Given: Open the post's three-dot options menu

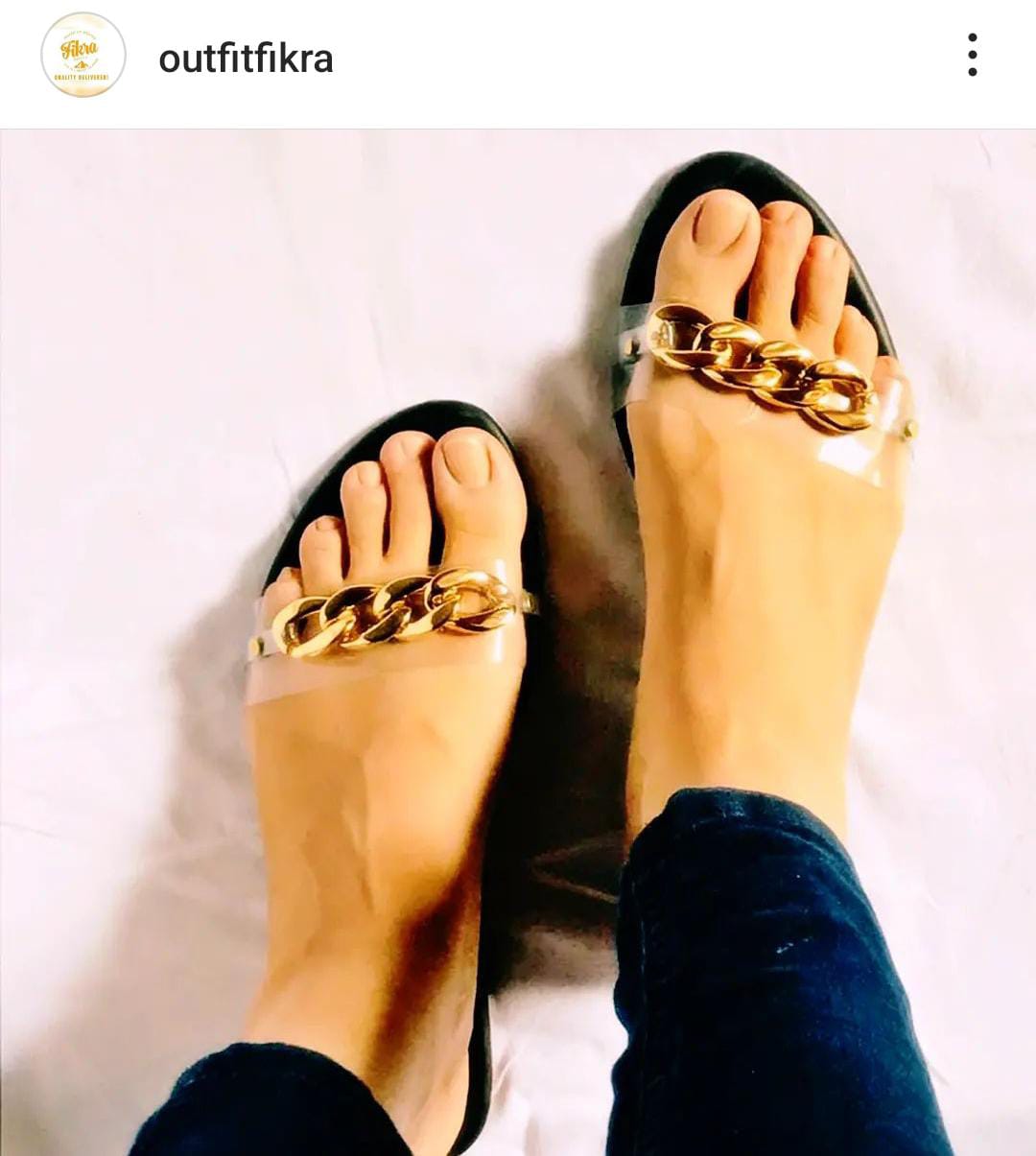Looking at the screenshot, I should tap(972, 56).
